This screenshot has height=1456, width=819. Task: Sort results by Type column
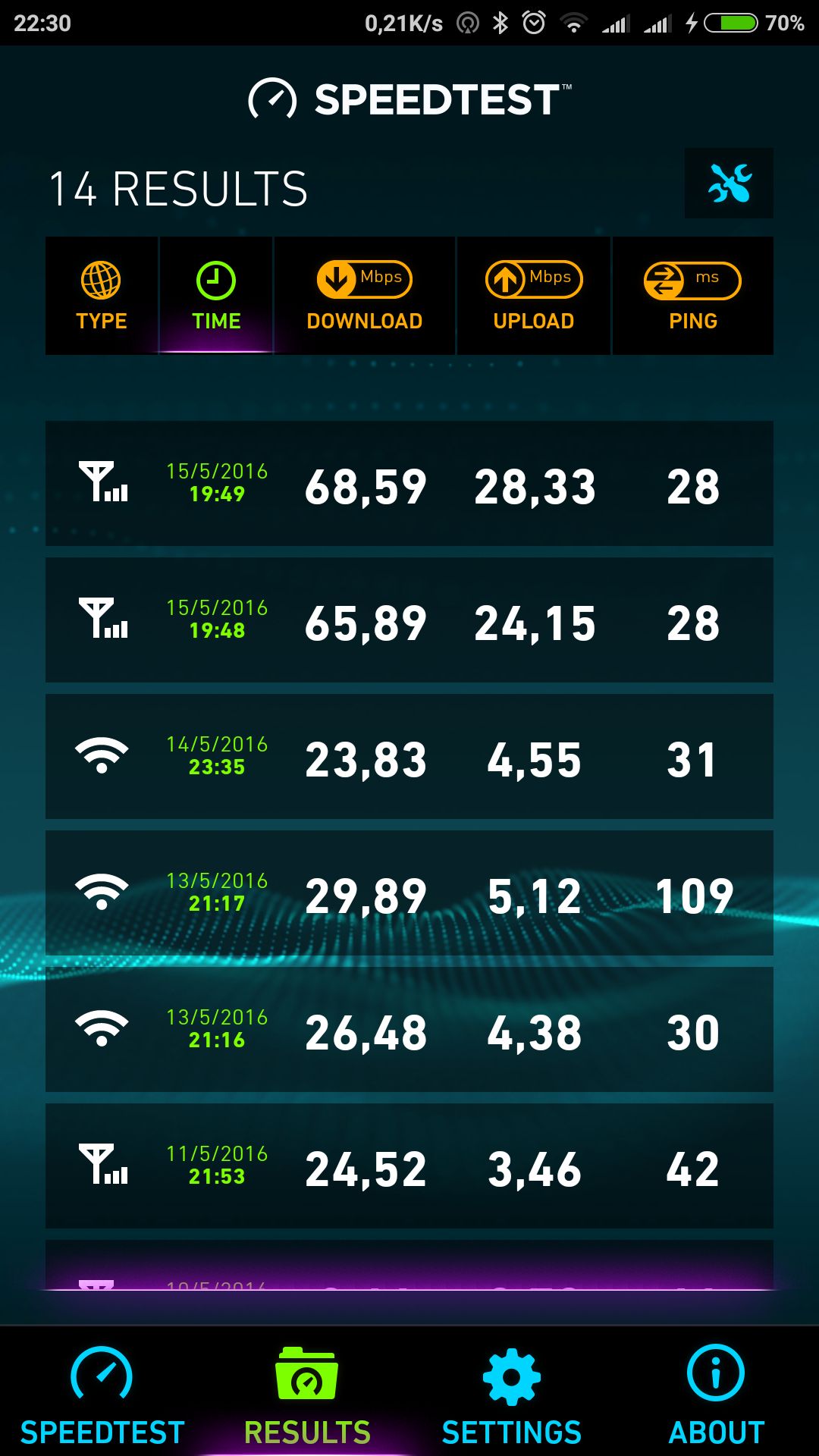pyautogui.click(x=102, y=297)
